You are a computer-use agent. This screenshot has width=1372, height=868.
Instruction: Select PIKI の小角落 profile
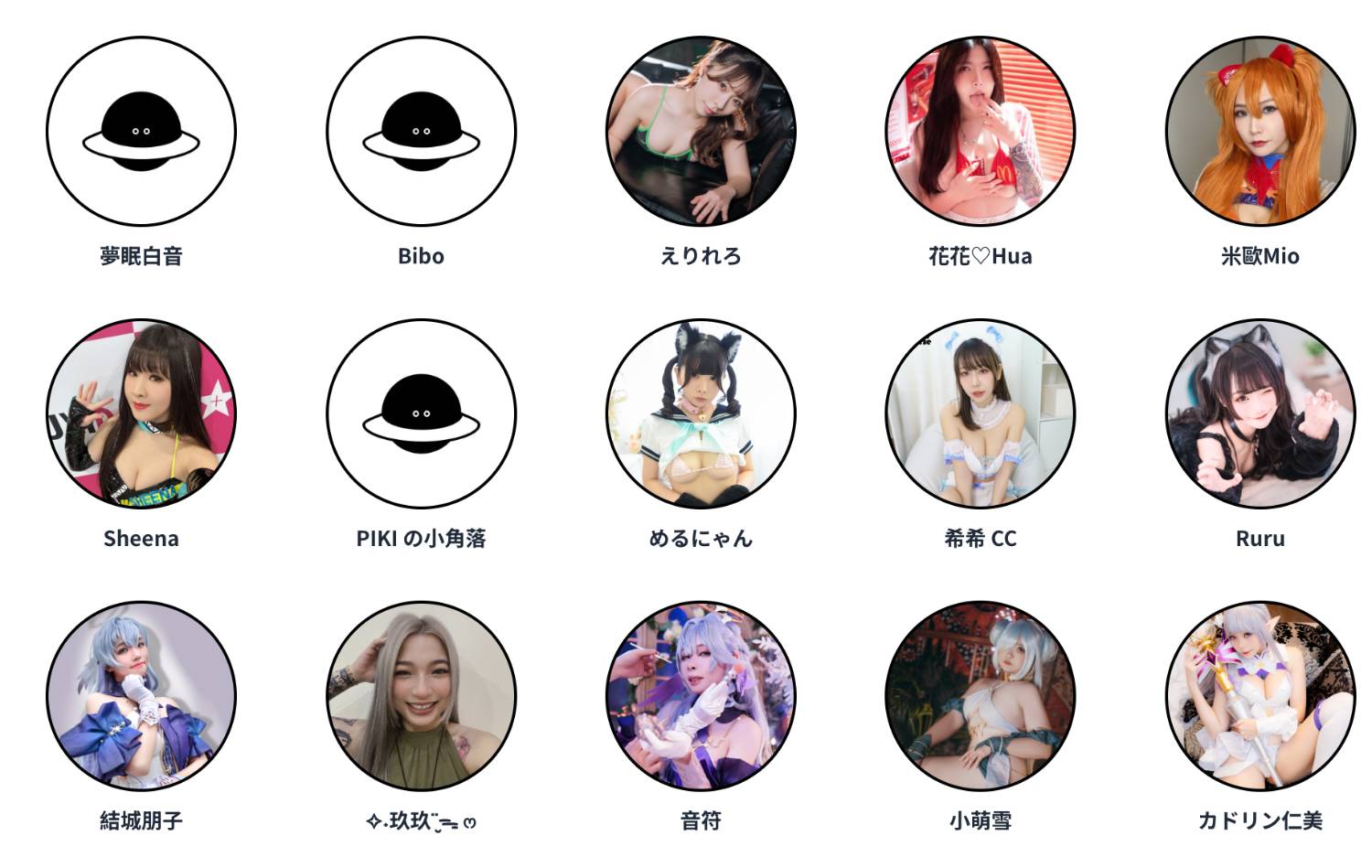point(421,413)
